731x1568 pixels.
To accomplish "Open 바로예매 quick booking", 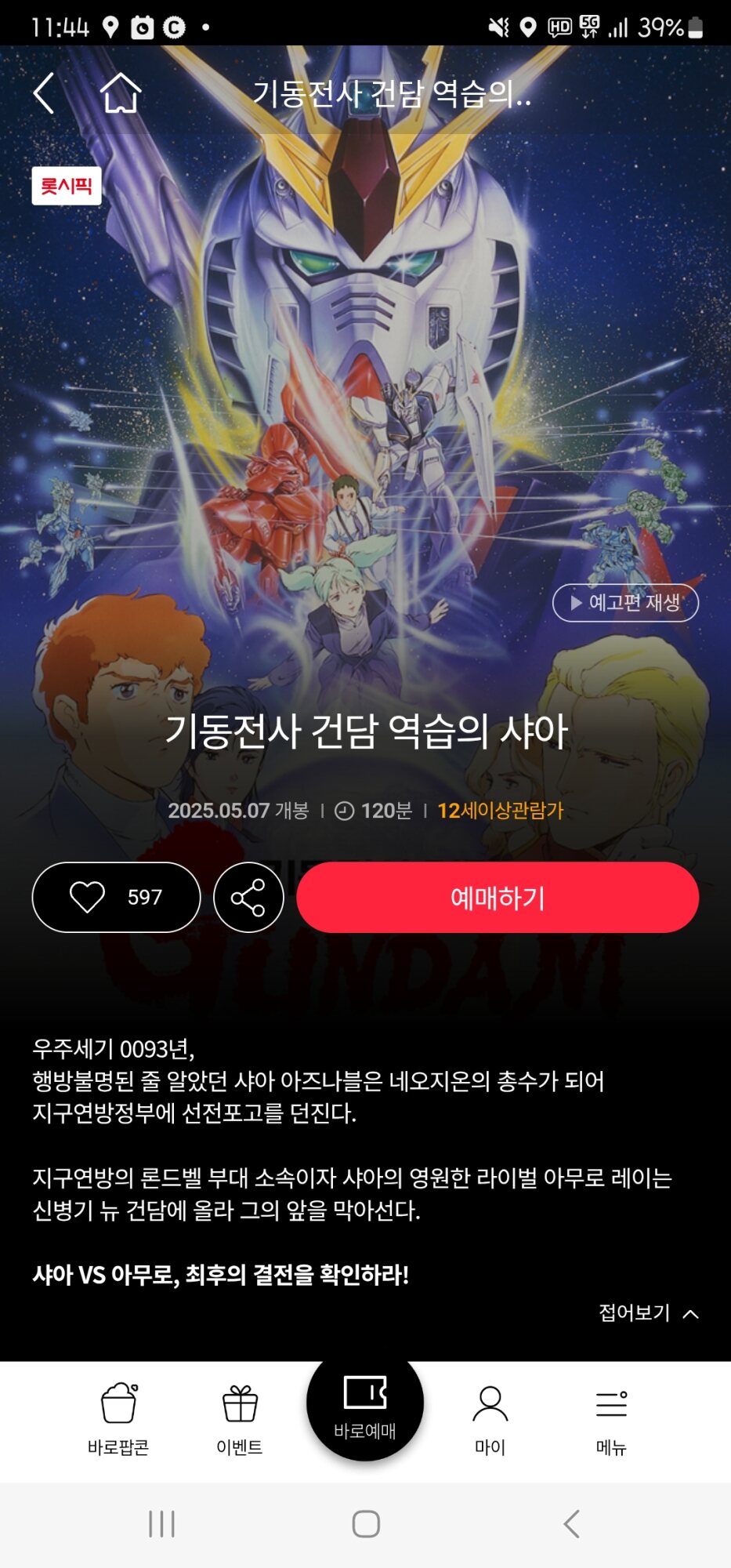I will (365, 1406).
